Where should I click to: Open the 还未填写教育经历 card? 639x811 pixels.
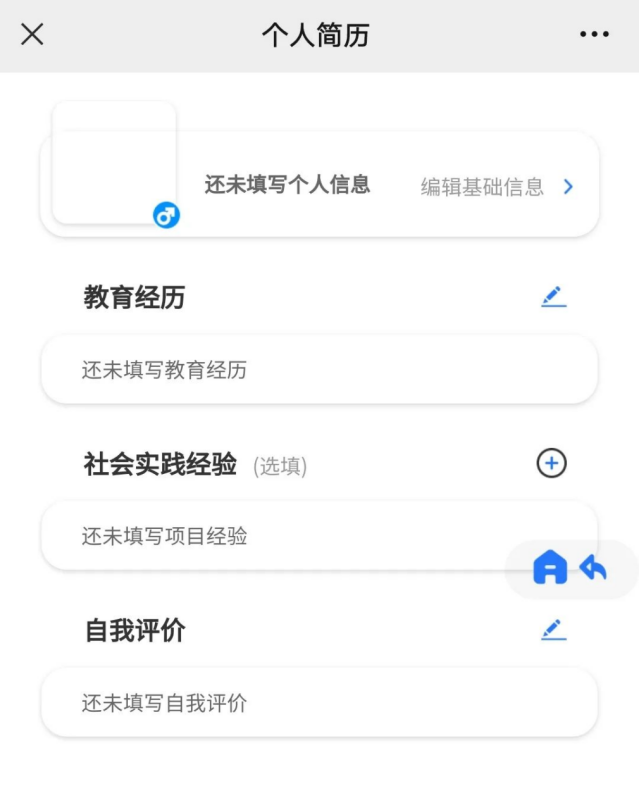[x=319, y=370]
